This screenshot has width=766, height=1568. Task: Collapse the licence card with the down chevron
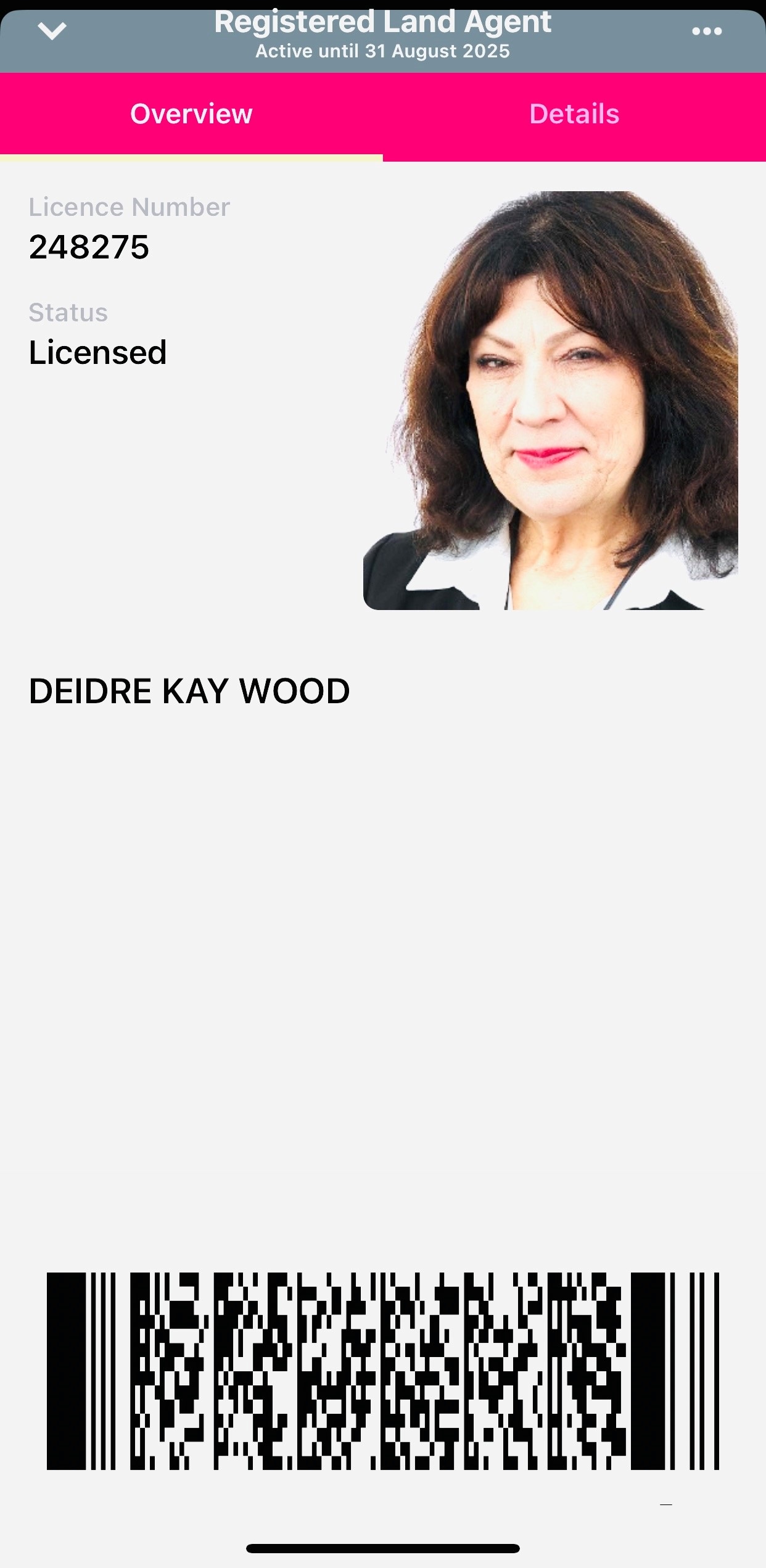pyautogui.click(x=52, y=31)
